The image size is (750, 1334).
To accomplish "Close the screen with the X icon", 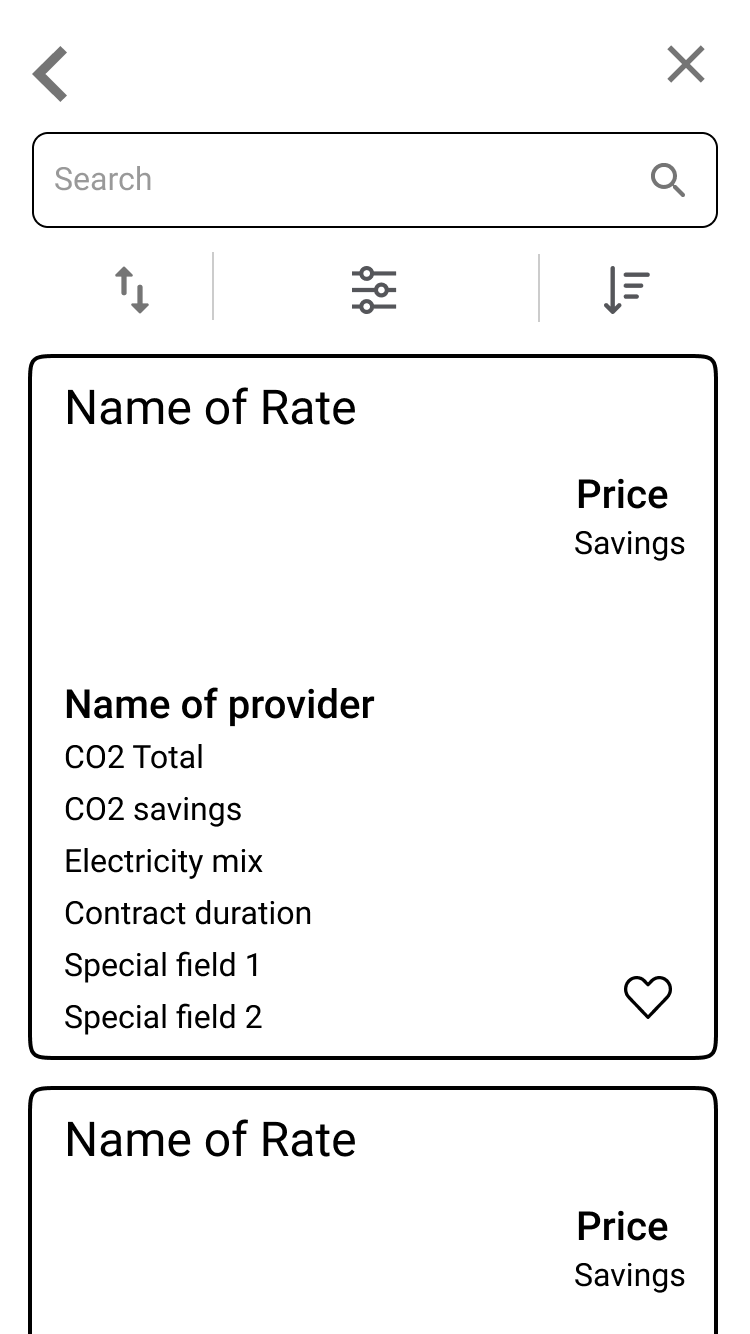I will (x=686, y=65).
